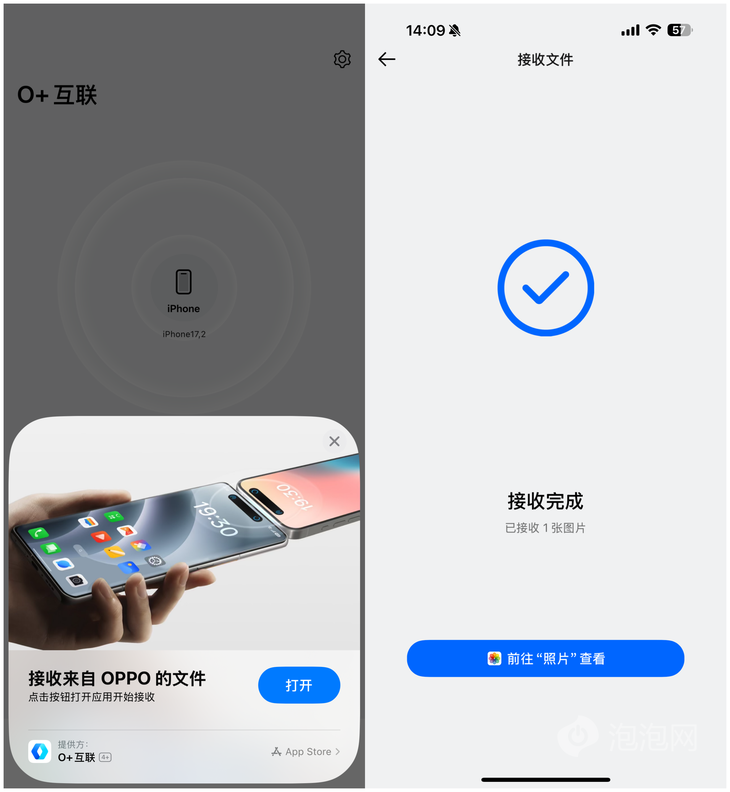The height and width of the screenshot is (792, 730).
Task: Tap 前往"照片"查看 to view the image
Action: click(x=545, y=658)
